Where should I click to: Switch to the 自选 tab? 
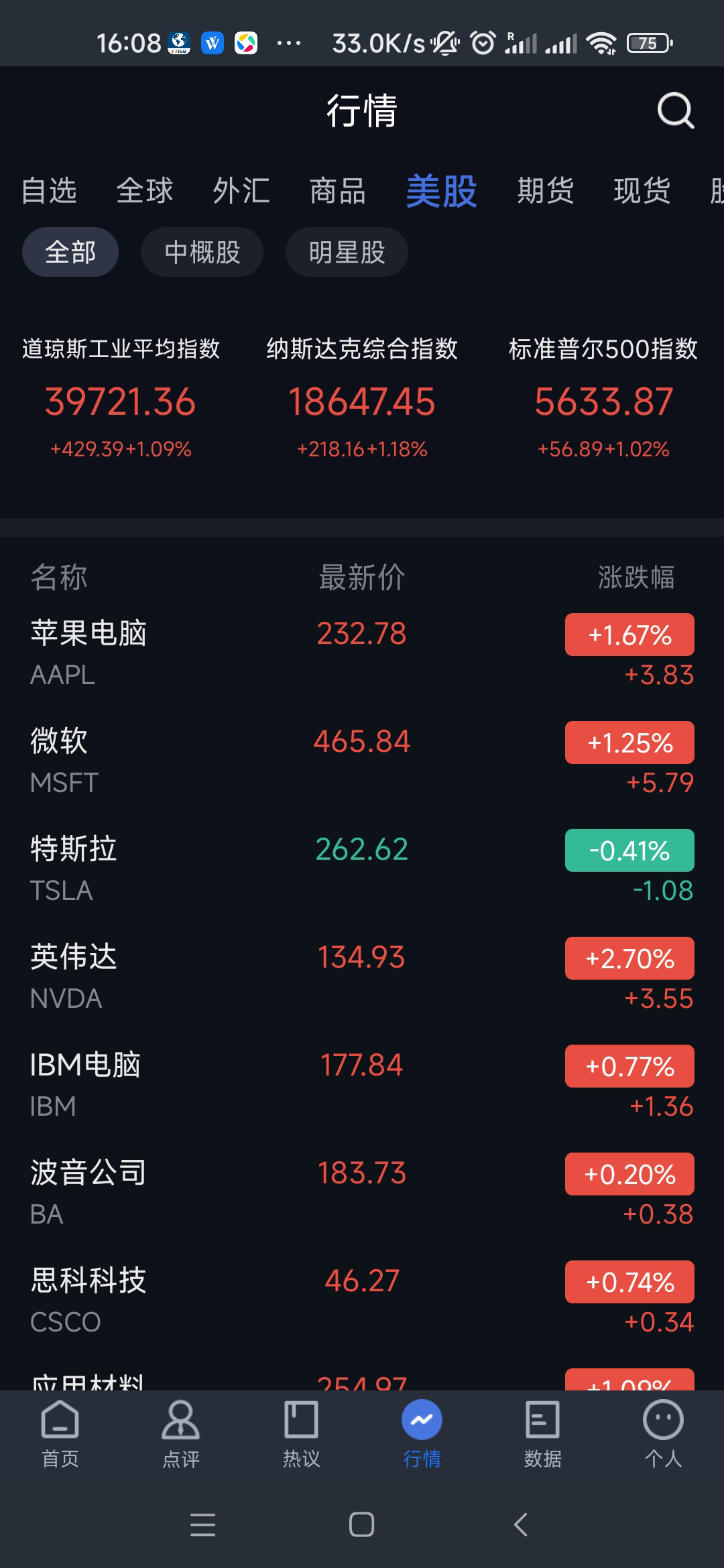pyautogui.click(x=49, y=191)
